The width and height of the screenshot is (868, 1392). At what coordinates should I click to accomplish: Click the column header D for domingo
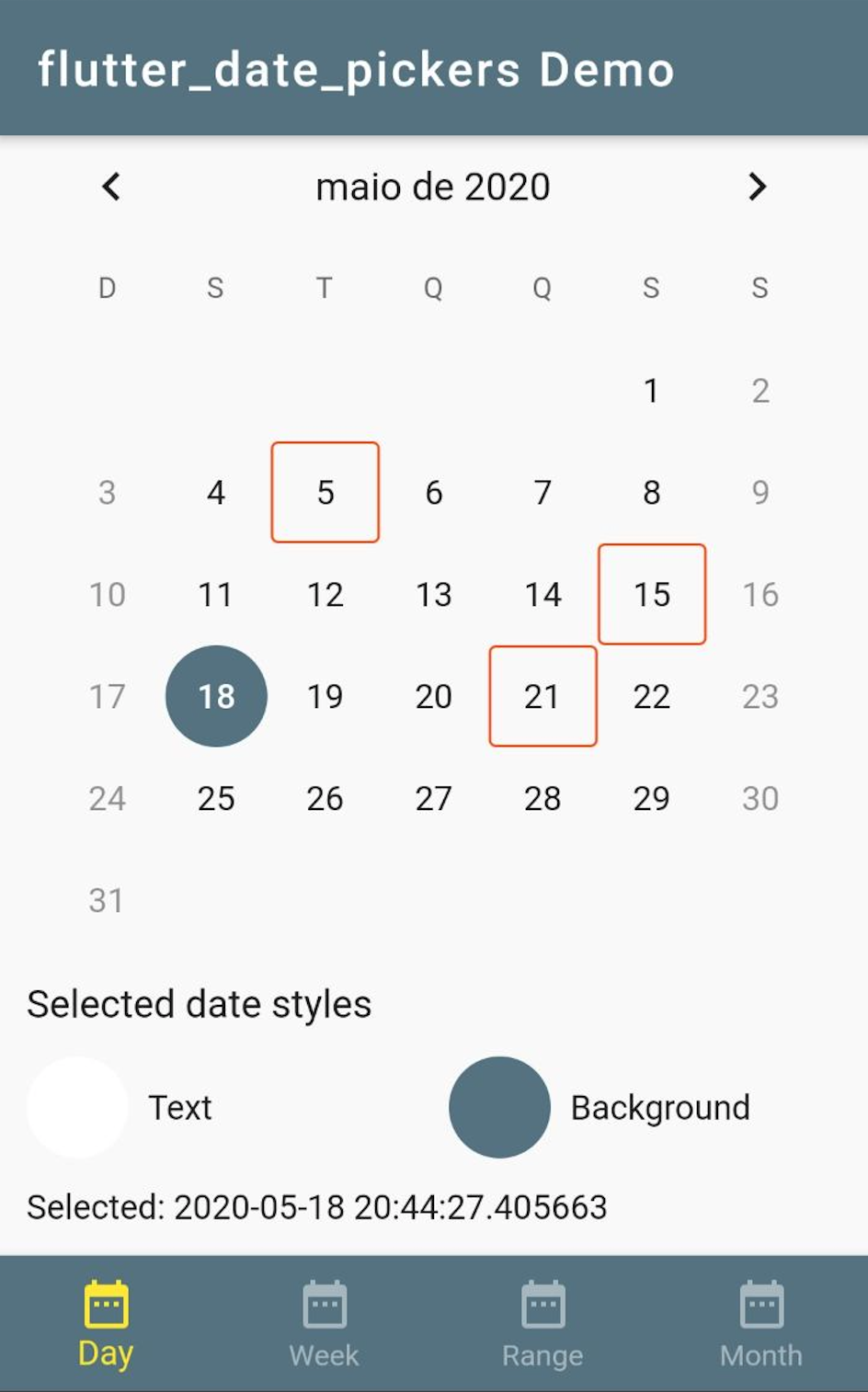tap(107, 288)
